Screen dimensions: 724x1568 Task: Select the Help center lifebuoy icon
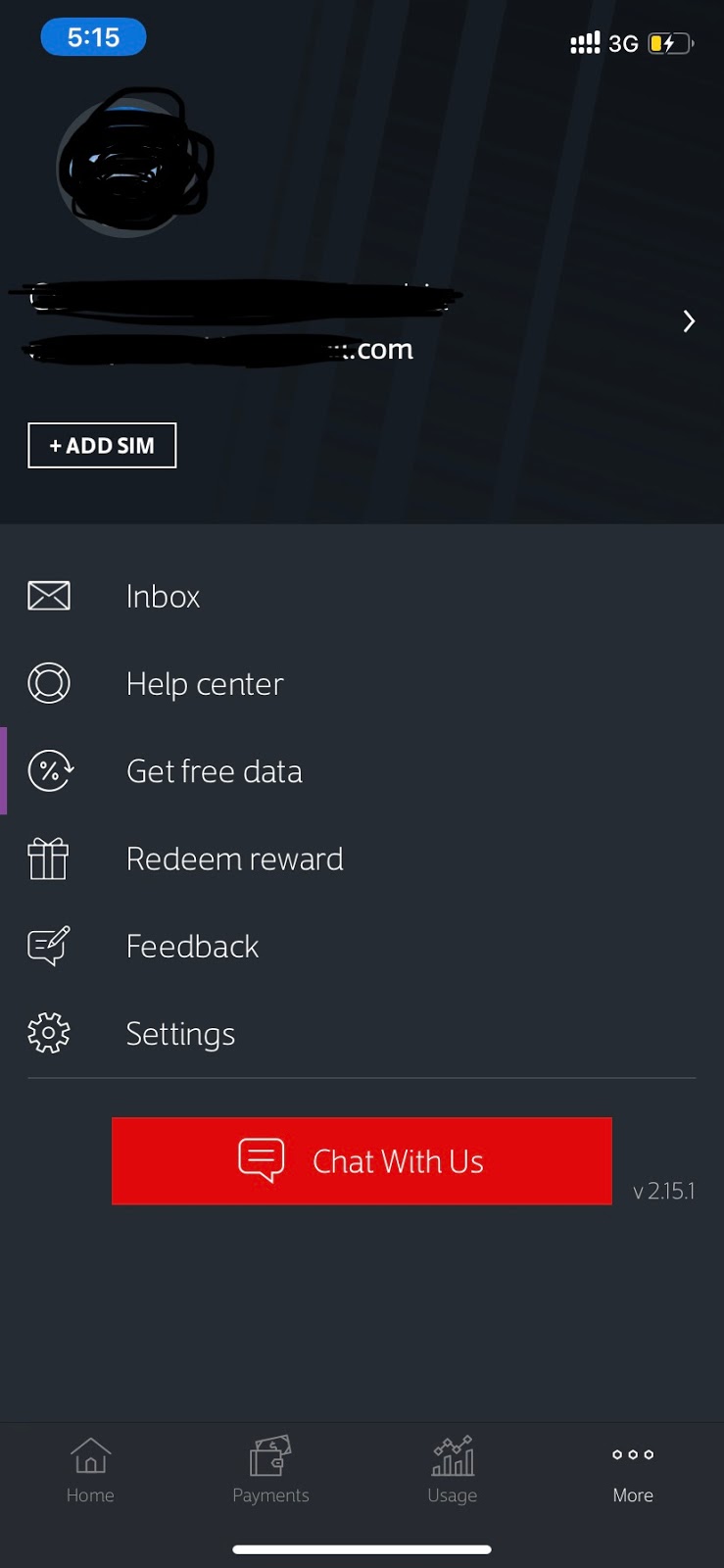coord(48,683)
